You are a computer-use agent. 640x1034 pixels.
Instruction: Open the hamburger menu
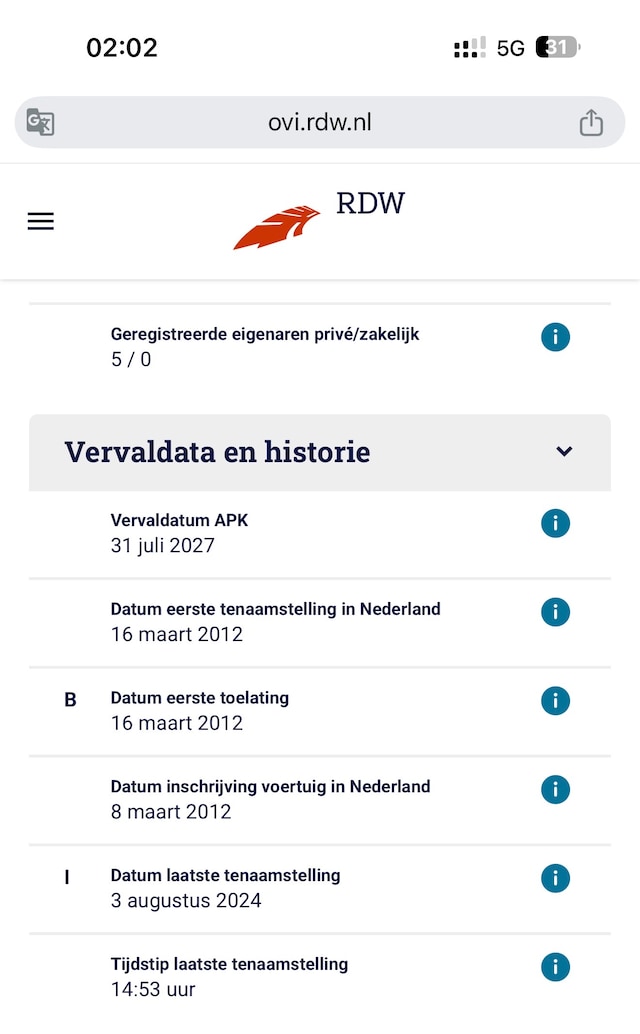coord(40,221)
